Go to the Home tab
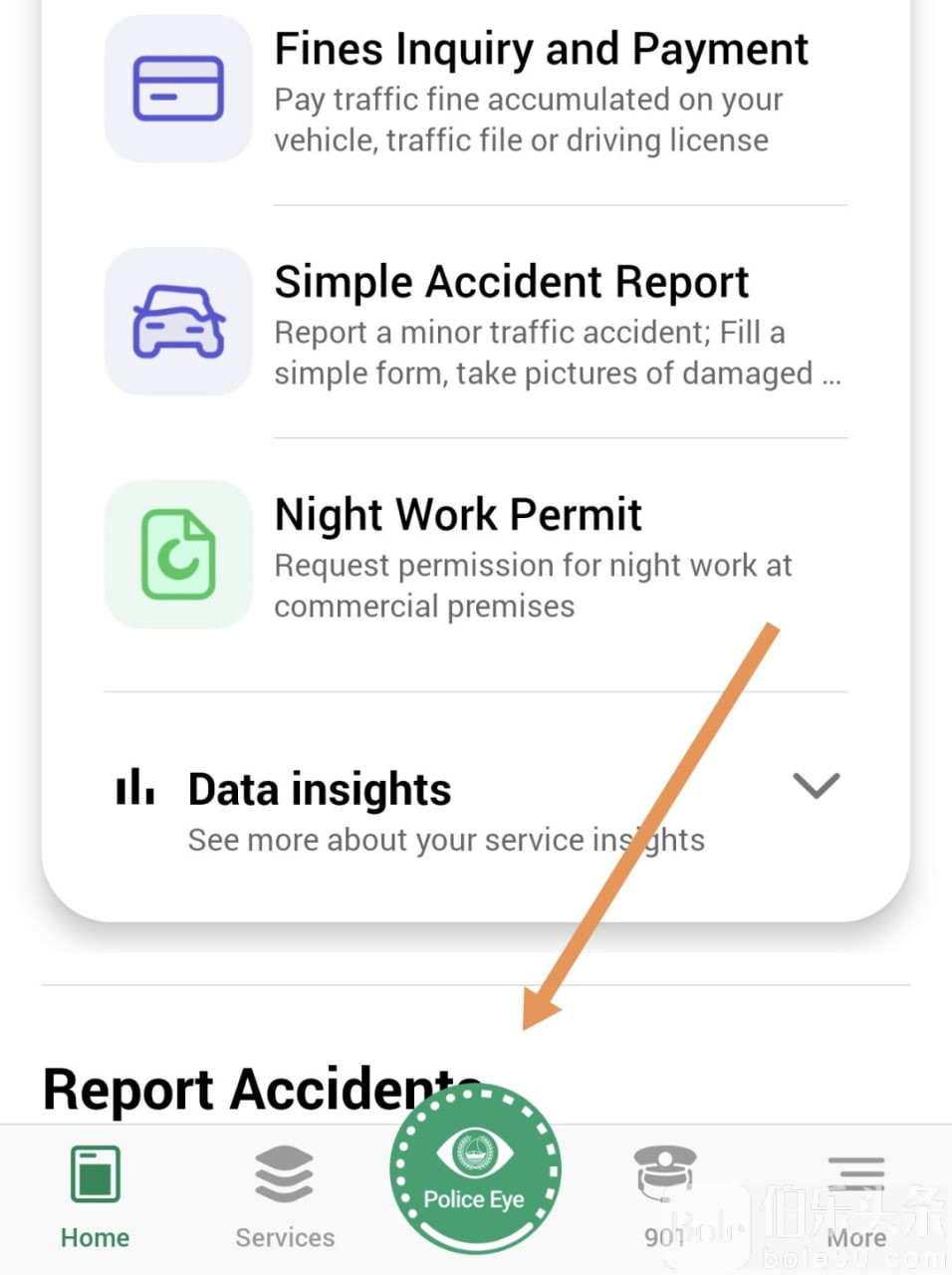This screenshot has height=1275, width=952. tap(96, 1197)
